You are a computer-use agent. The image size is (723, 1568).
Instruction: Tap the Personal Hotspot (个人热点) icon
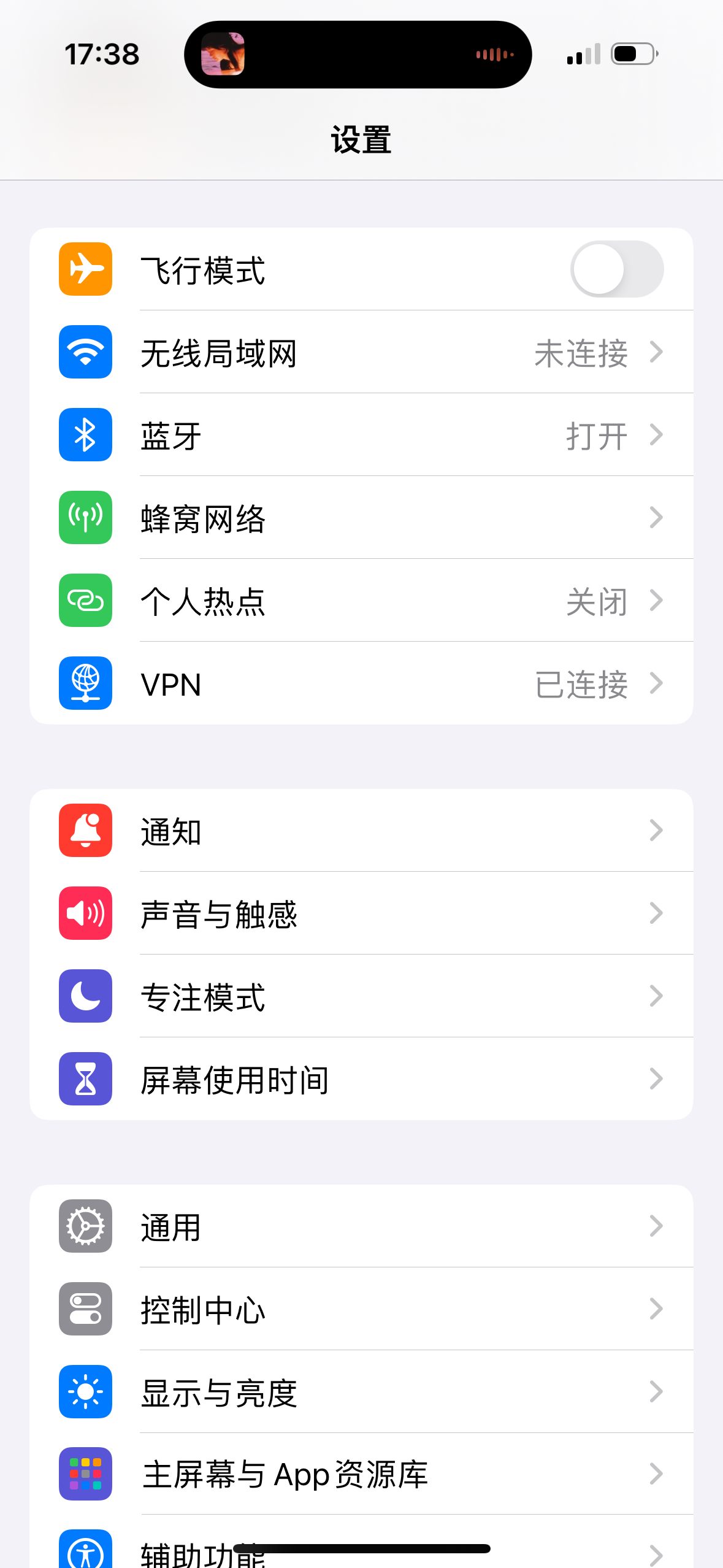pos(85,601)
